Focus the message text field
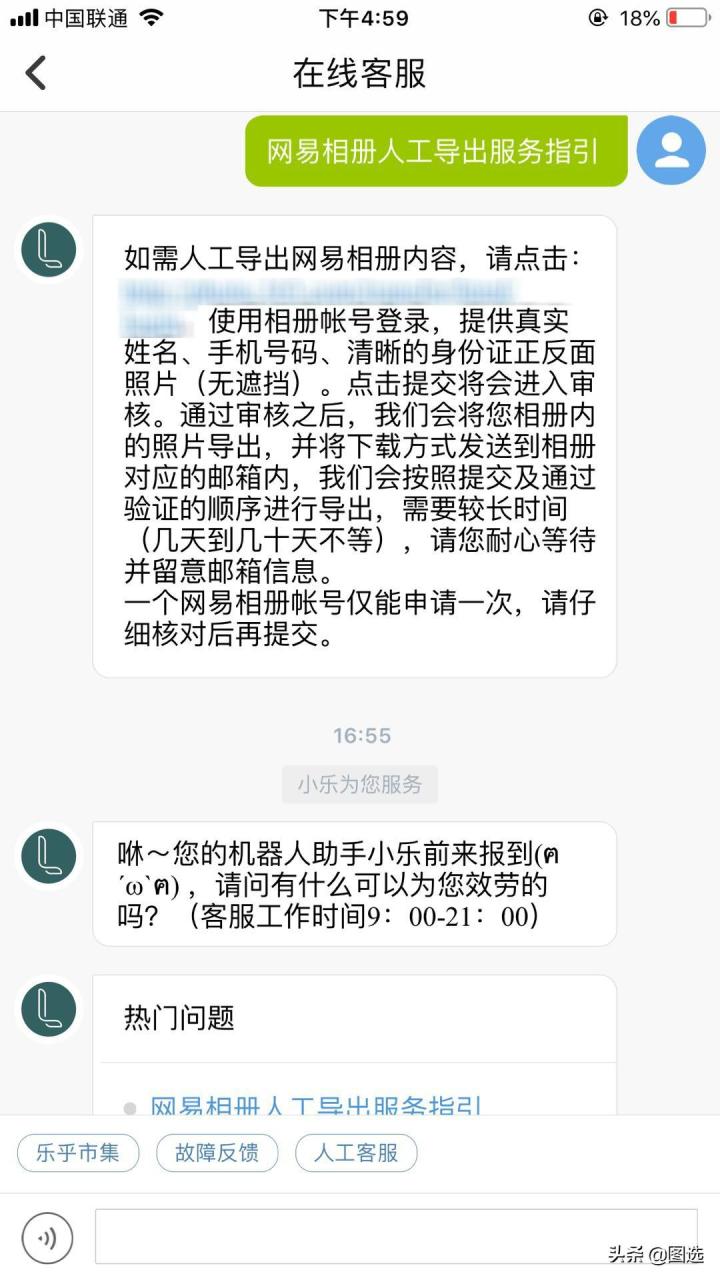The width and height of the screenshot is (720, 1280). [x=395, y=1236]
